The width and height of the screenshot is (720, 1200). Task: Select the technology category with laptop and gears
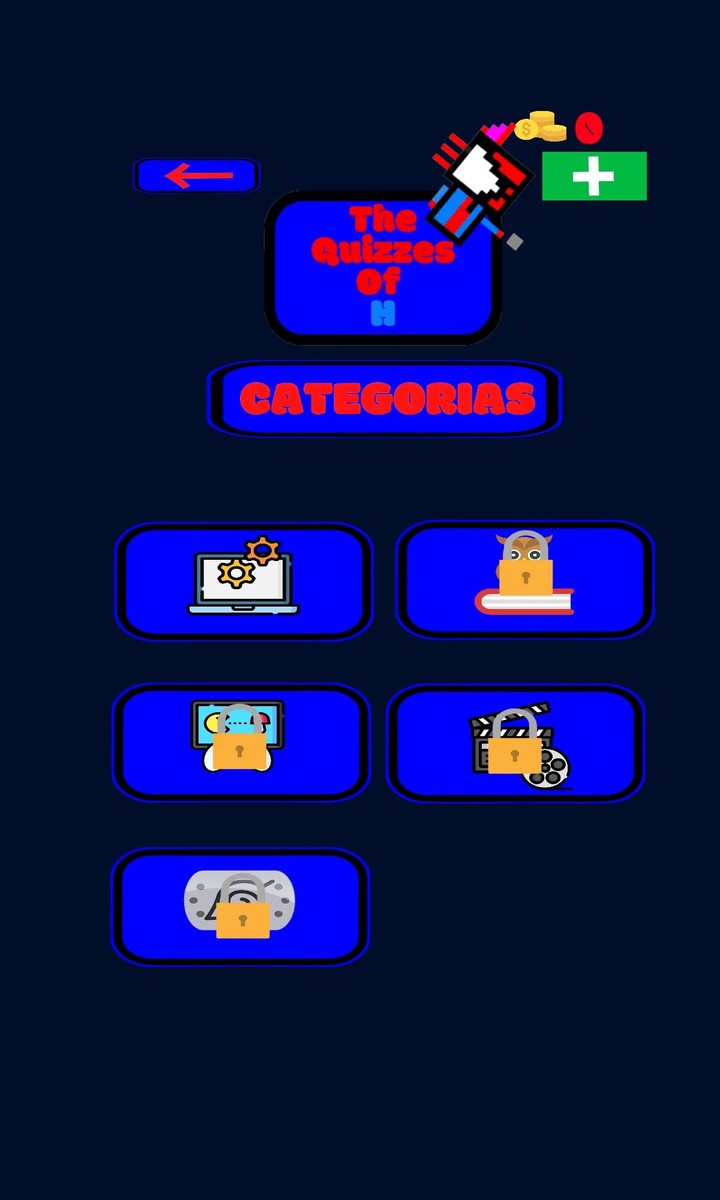tap(244, 580)
